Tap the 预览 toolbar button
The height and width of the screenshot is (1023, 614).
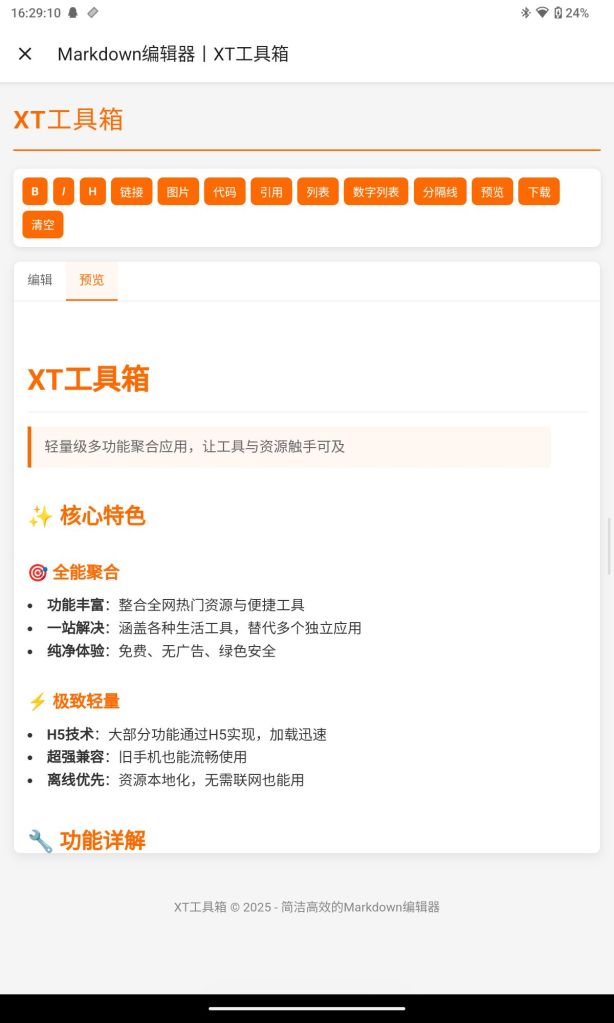[493, 192]
